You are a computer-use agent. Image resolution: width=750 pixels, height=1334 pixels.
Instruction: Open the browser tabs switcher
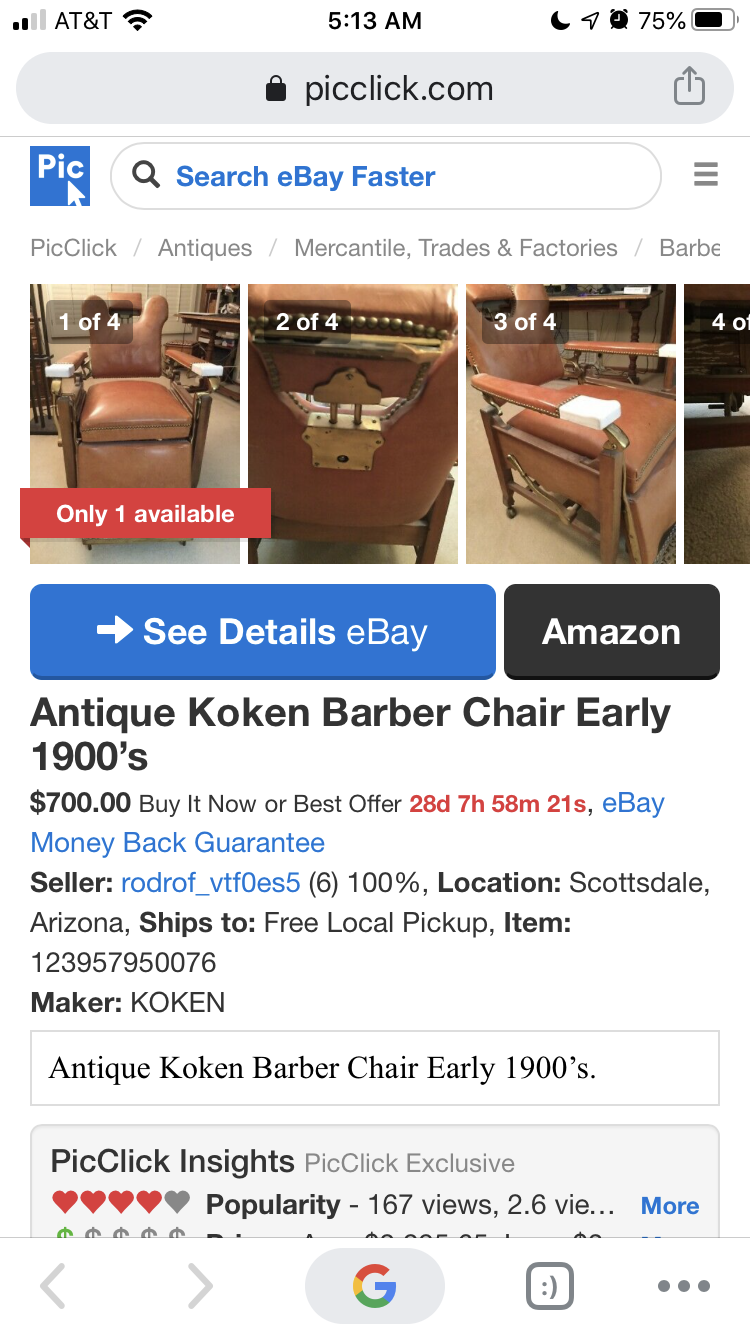coord(549,1286)
